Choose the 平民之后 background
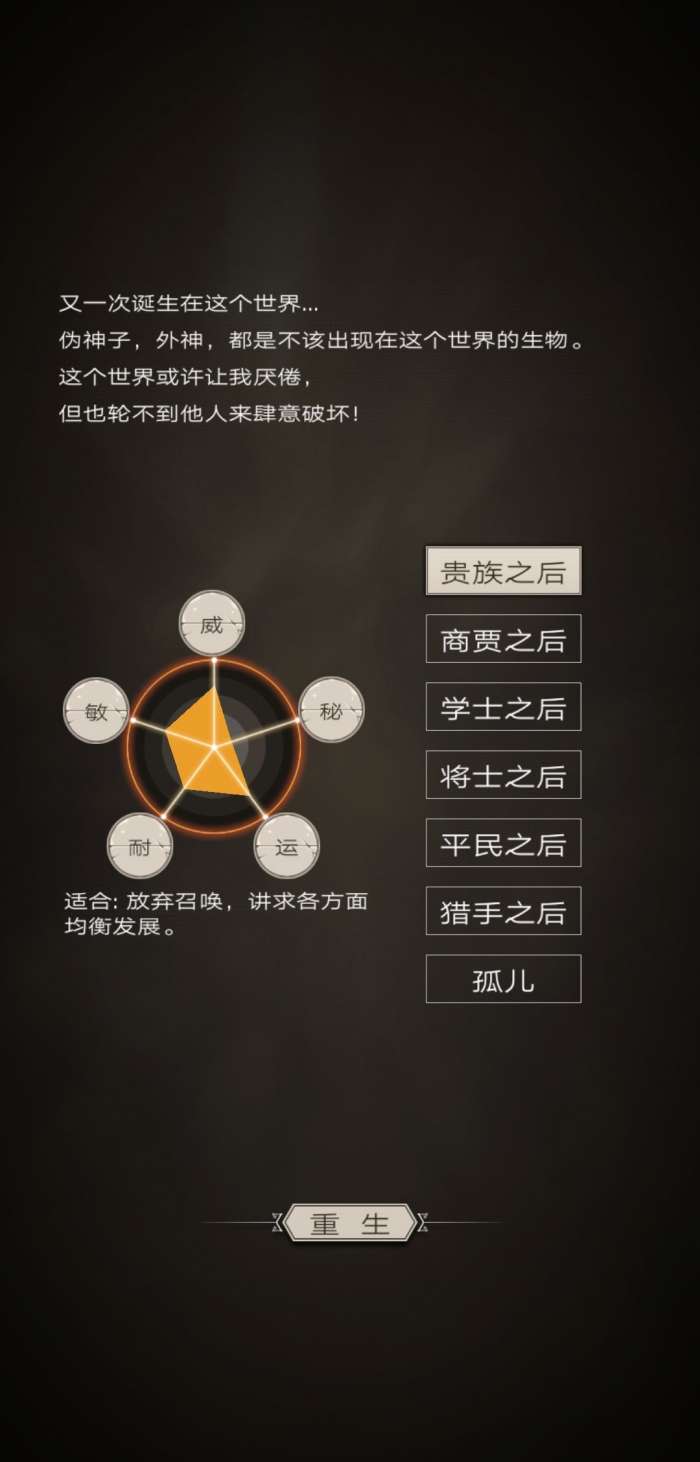The height and width of the screenshot is (1462, 700). pyautogui.click(x=503, y=843)
